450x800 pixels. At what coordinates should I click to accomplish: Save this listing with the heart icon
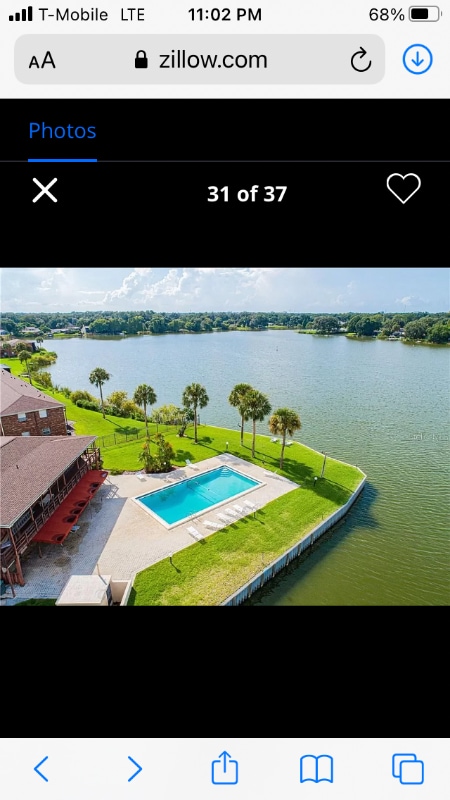(403, 188)
